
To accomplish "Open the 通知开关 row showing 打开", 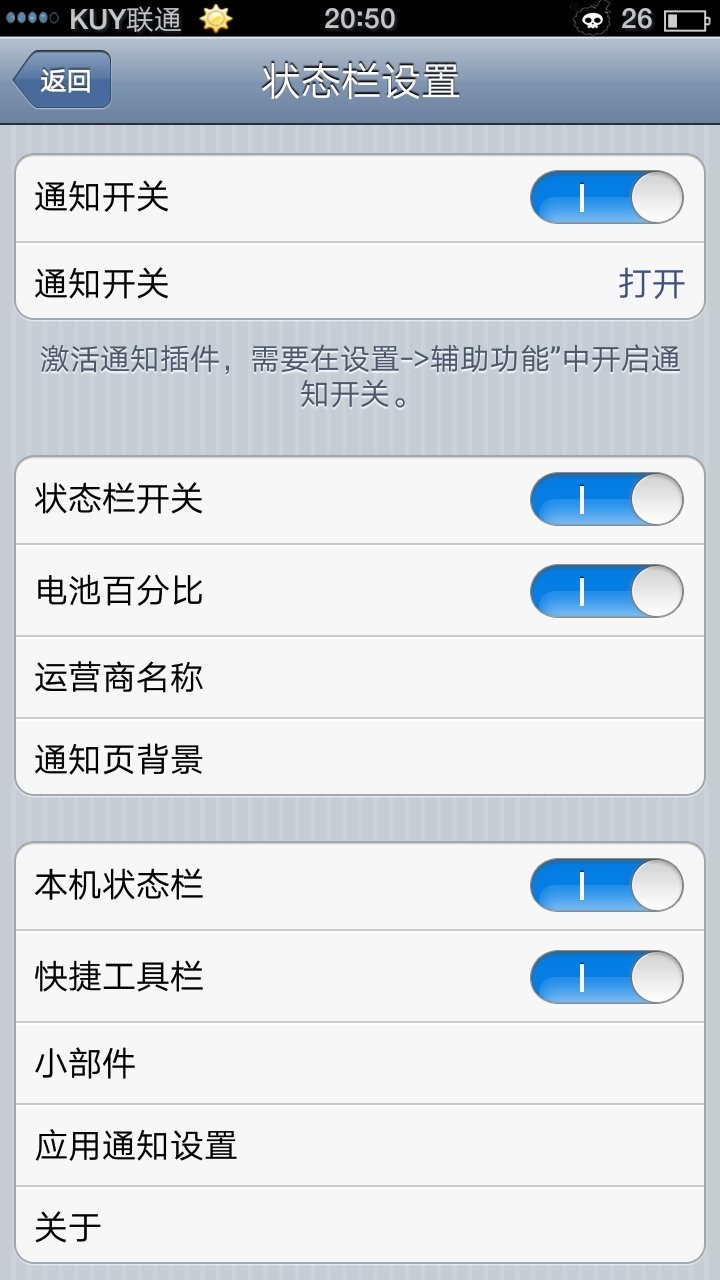I will (360, 284).
